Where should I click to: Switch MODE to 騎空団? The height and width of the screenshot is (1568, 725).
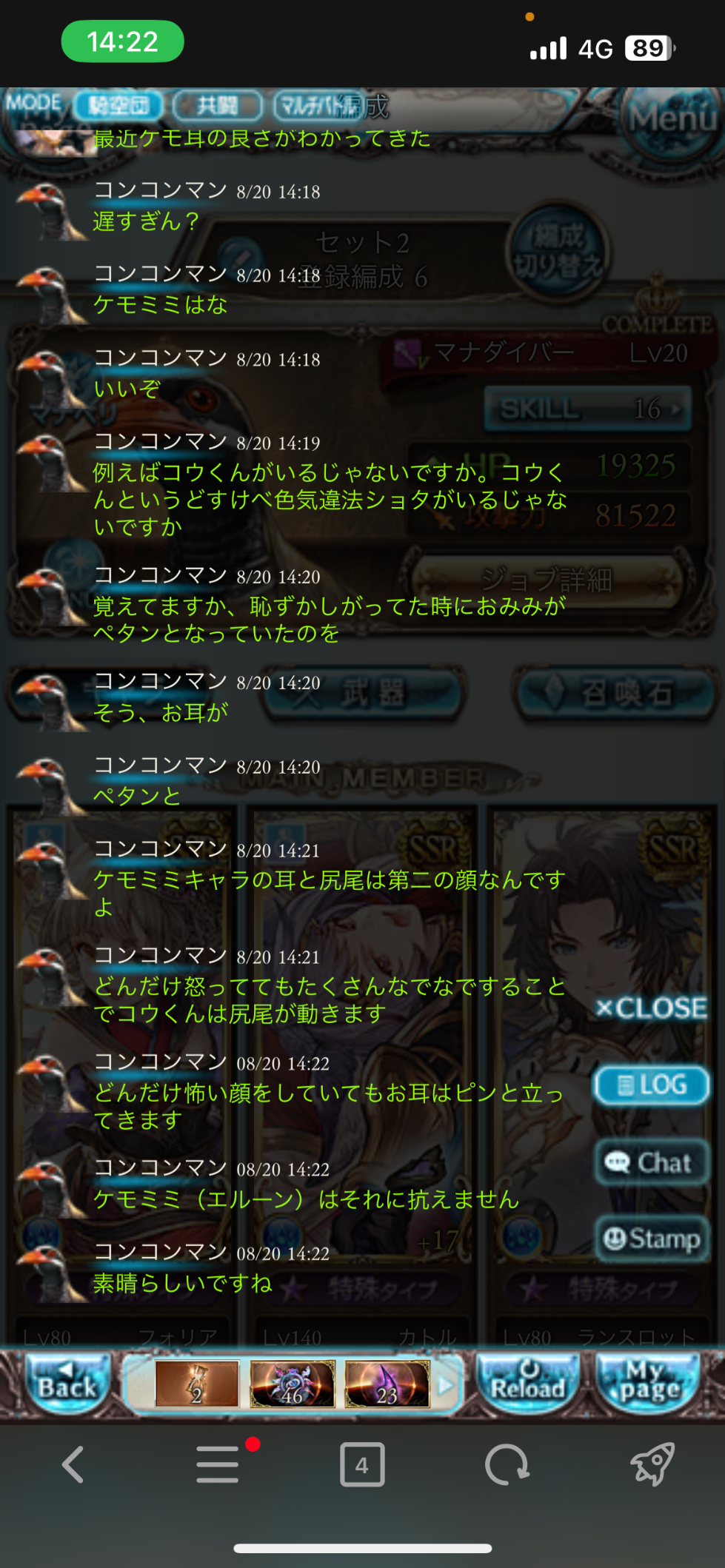pos(118,106)
